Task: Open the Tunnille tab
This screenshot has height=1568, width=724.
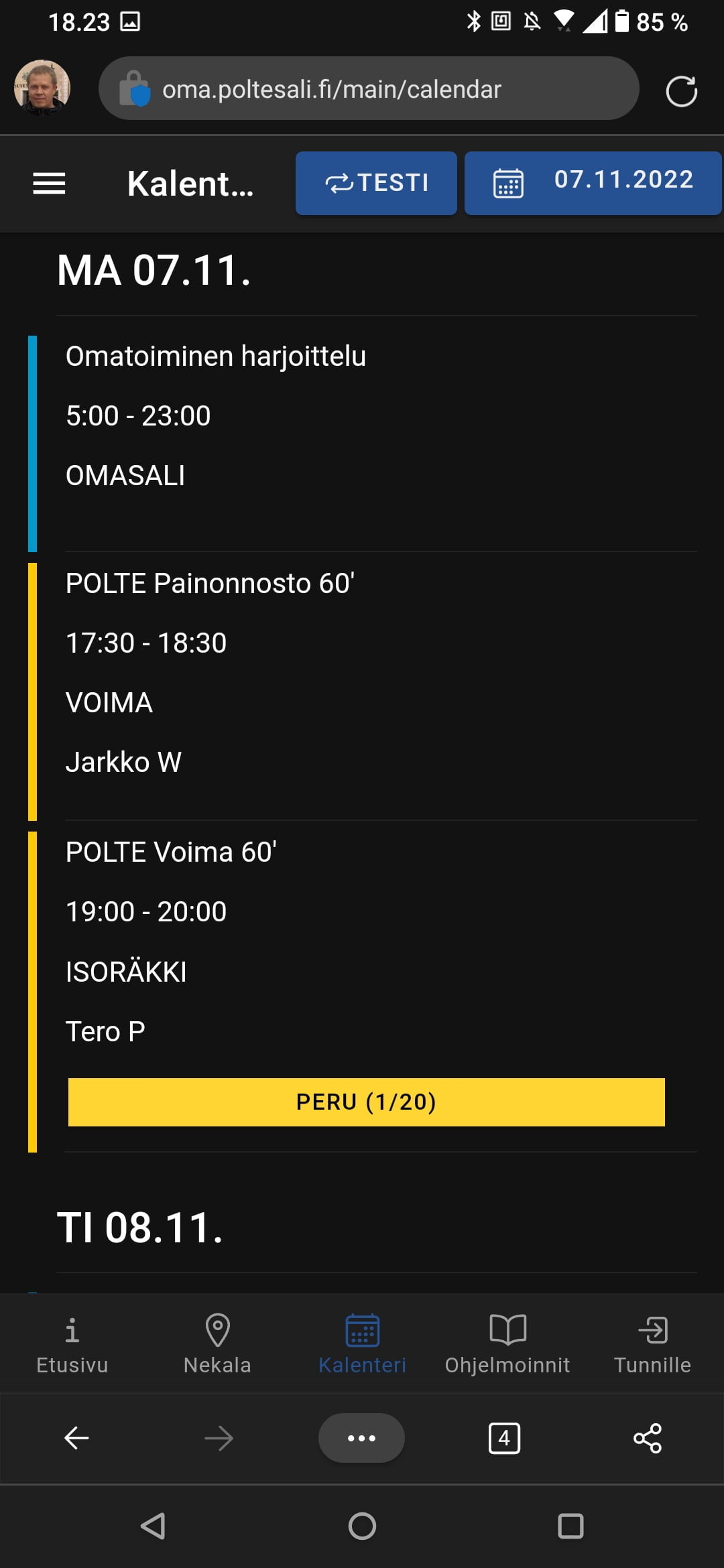Action: point(652,1343)
